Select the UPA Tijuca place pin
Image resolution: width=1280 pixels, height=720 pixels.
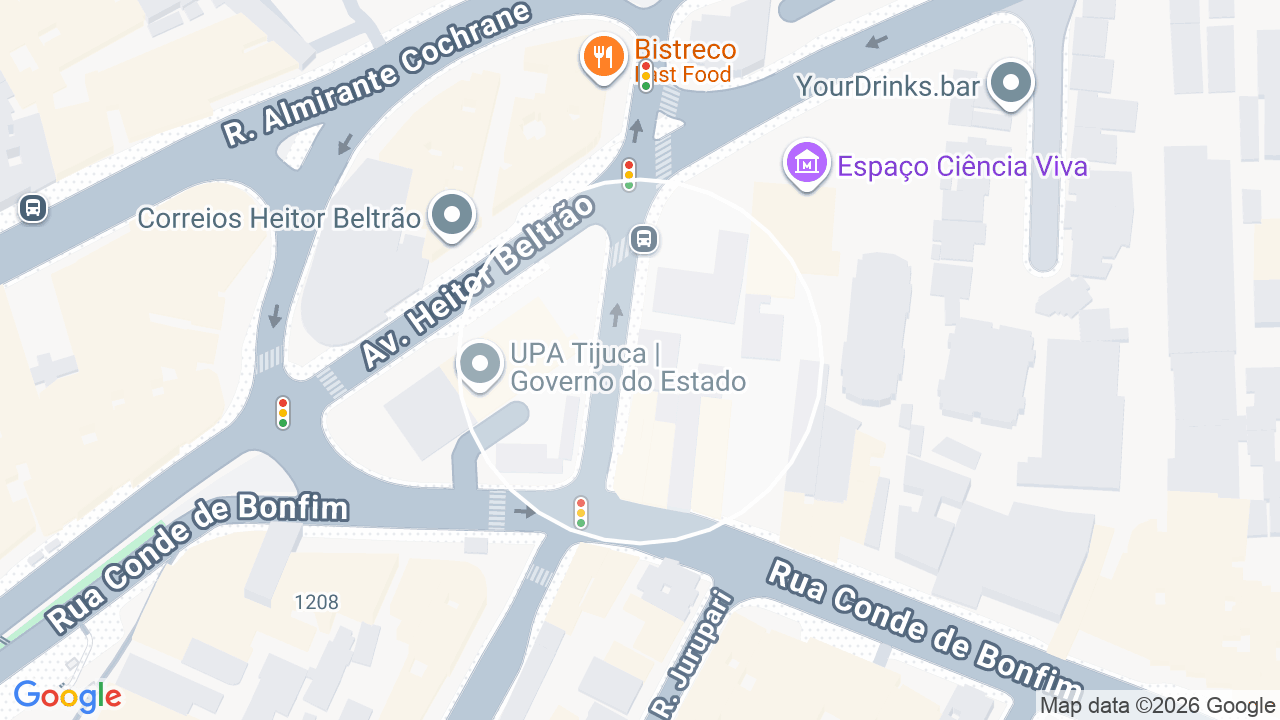coord(481,366)
